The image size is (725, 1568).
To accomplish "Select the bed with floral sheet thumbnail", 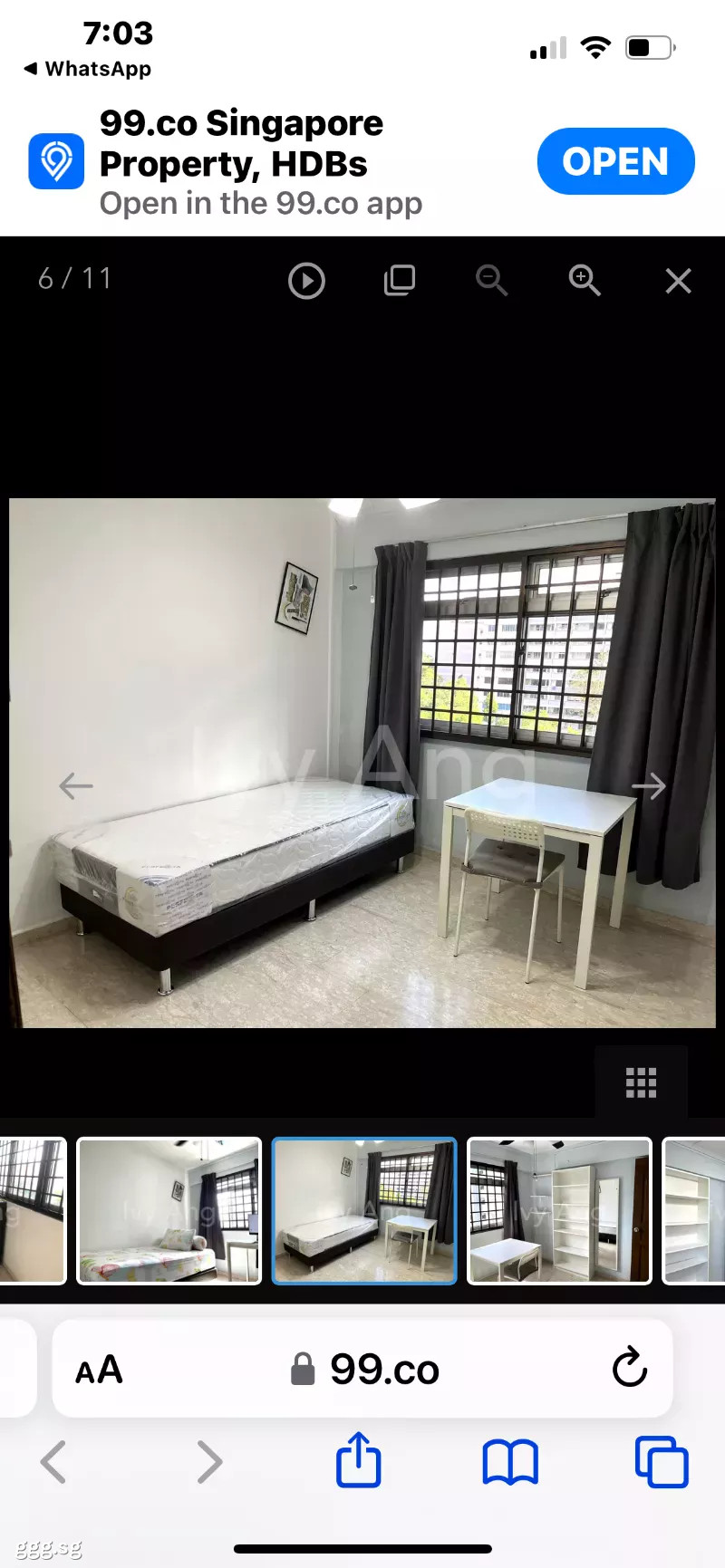I will coord(169,1210).
